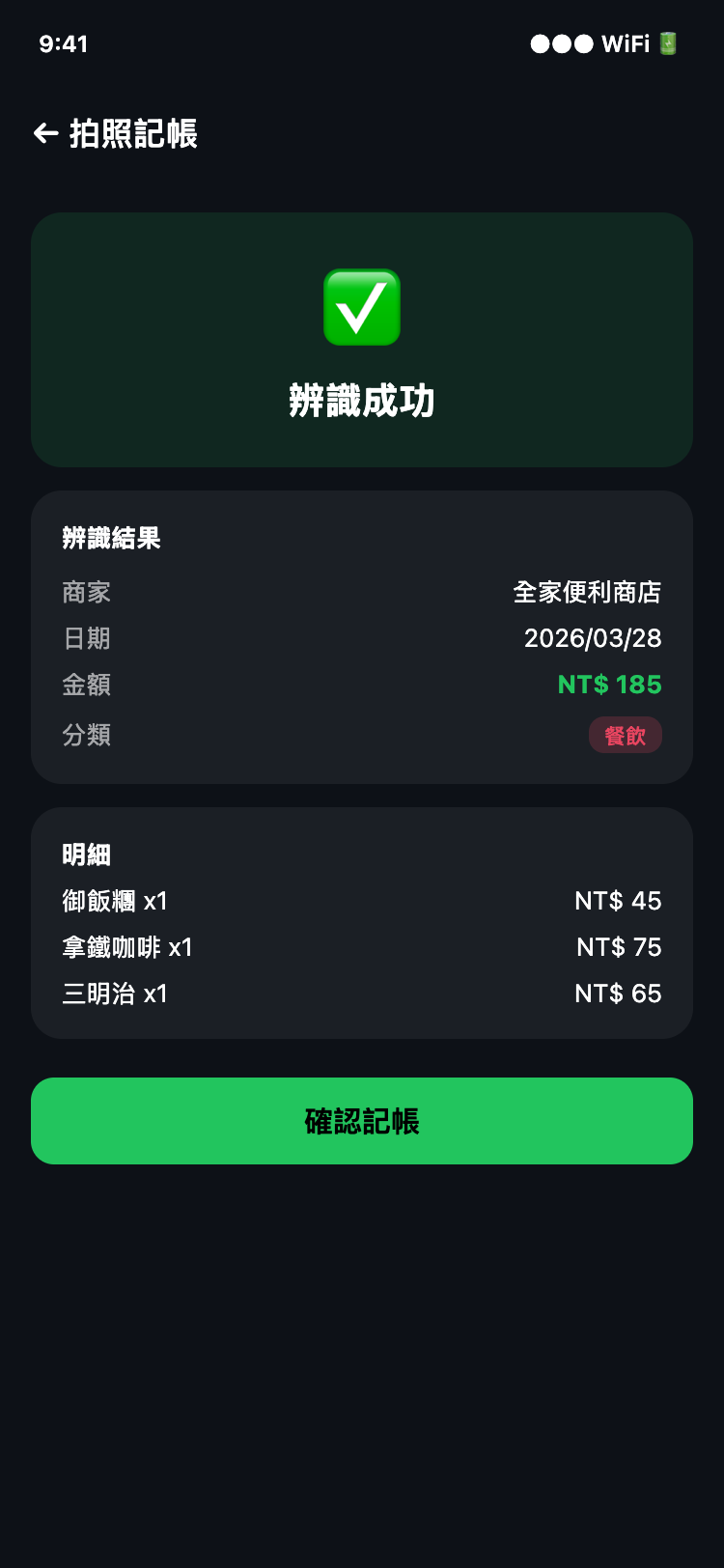Click the 拿鐵咖啡 price NT$ 75
Screen dimensions: 724x1568
point(619,947)
